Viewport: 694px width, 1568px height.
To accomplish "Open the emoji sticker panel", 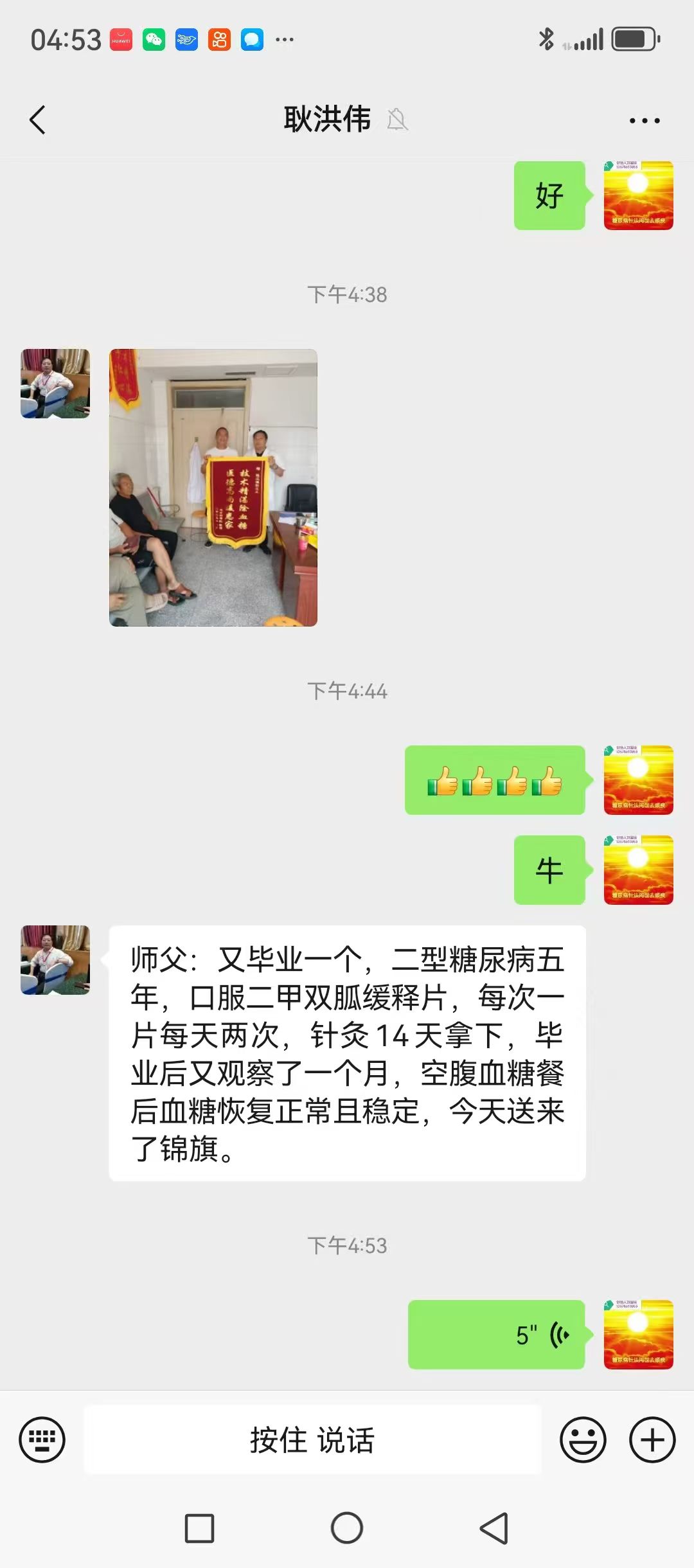I will [583, 1439].
